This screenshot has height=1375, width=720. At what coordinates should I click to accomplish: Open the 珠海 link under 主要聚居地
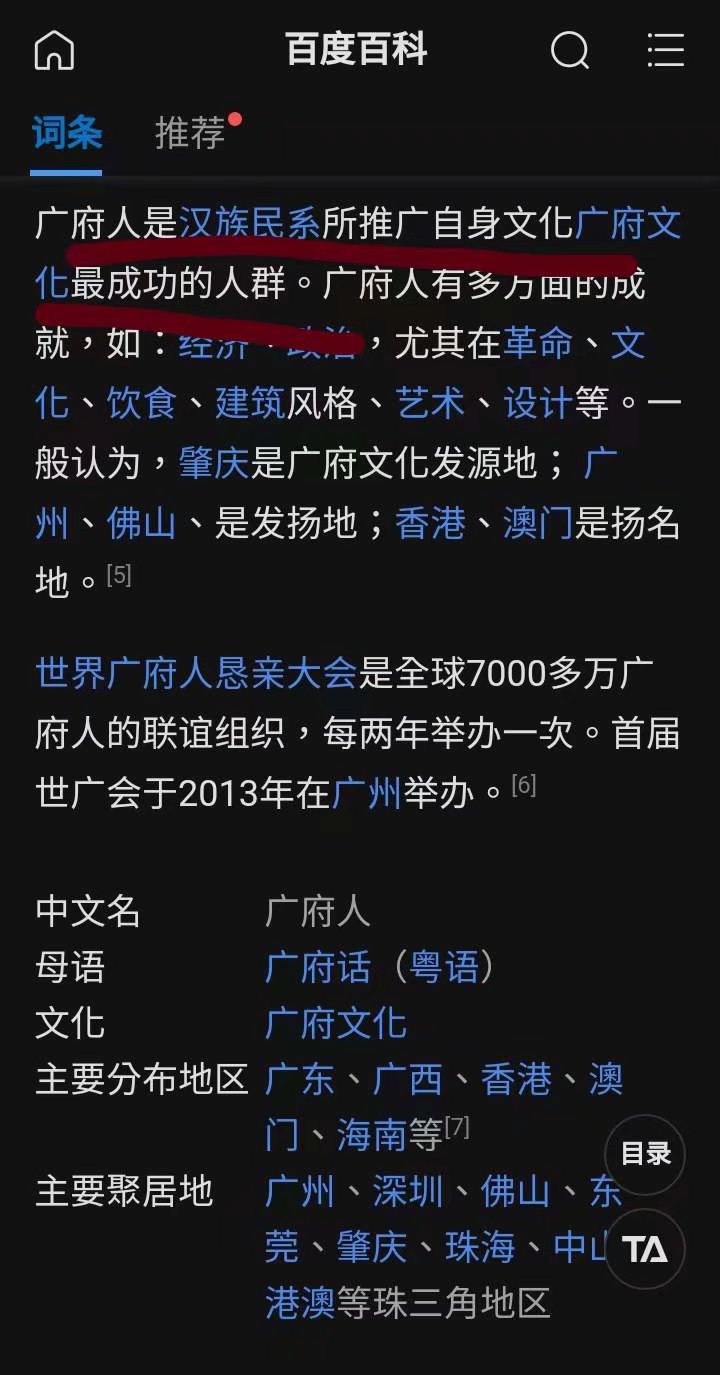point(480,1247)
